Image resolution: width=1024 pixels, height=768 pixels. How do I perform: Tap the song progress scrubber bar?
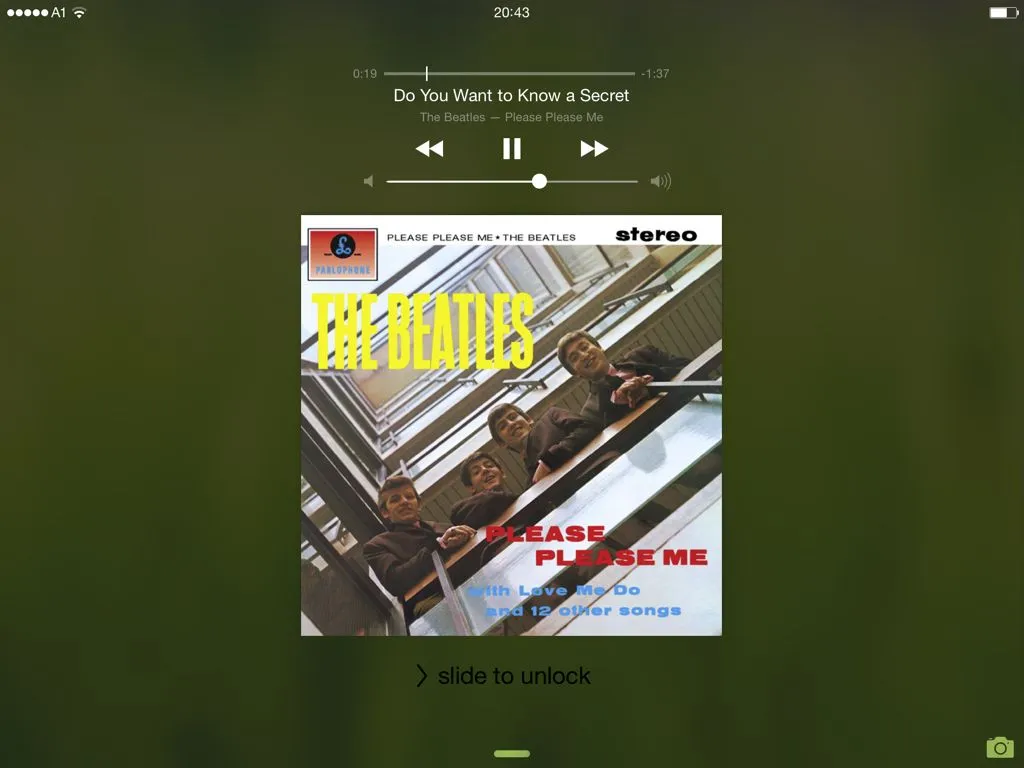pyautogui.click(x=509, y=73)
